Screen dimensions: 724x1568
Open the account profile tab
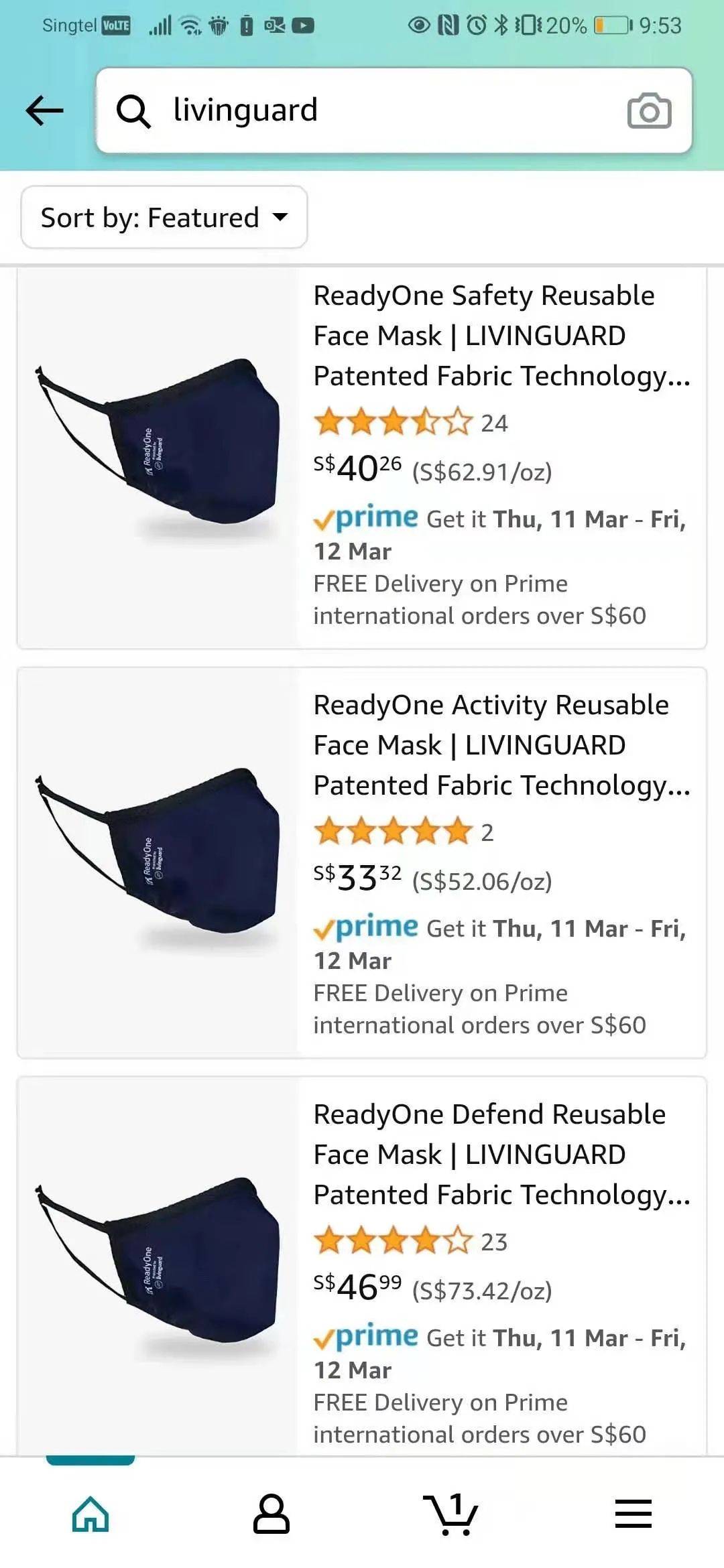[271, 1514]
